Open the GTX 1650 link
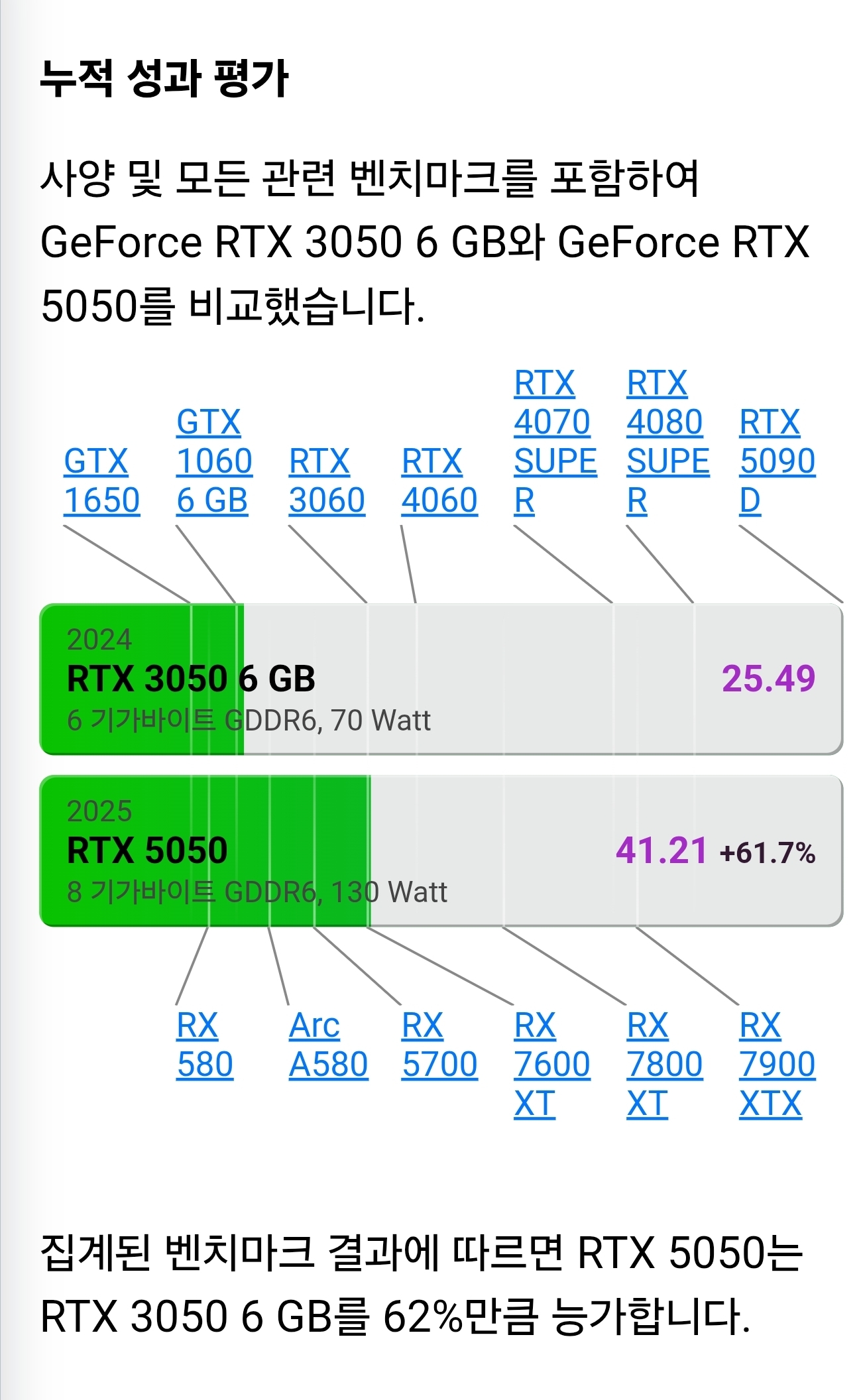The height and width of the screenshot is (1400, 861). point(101,481)
